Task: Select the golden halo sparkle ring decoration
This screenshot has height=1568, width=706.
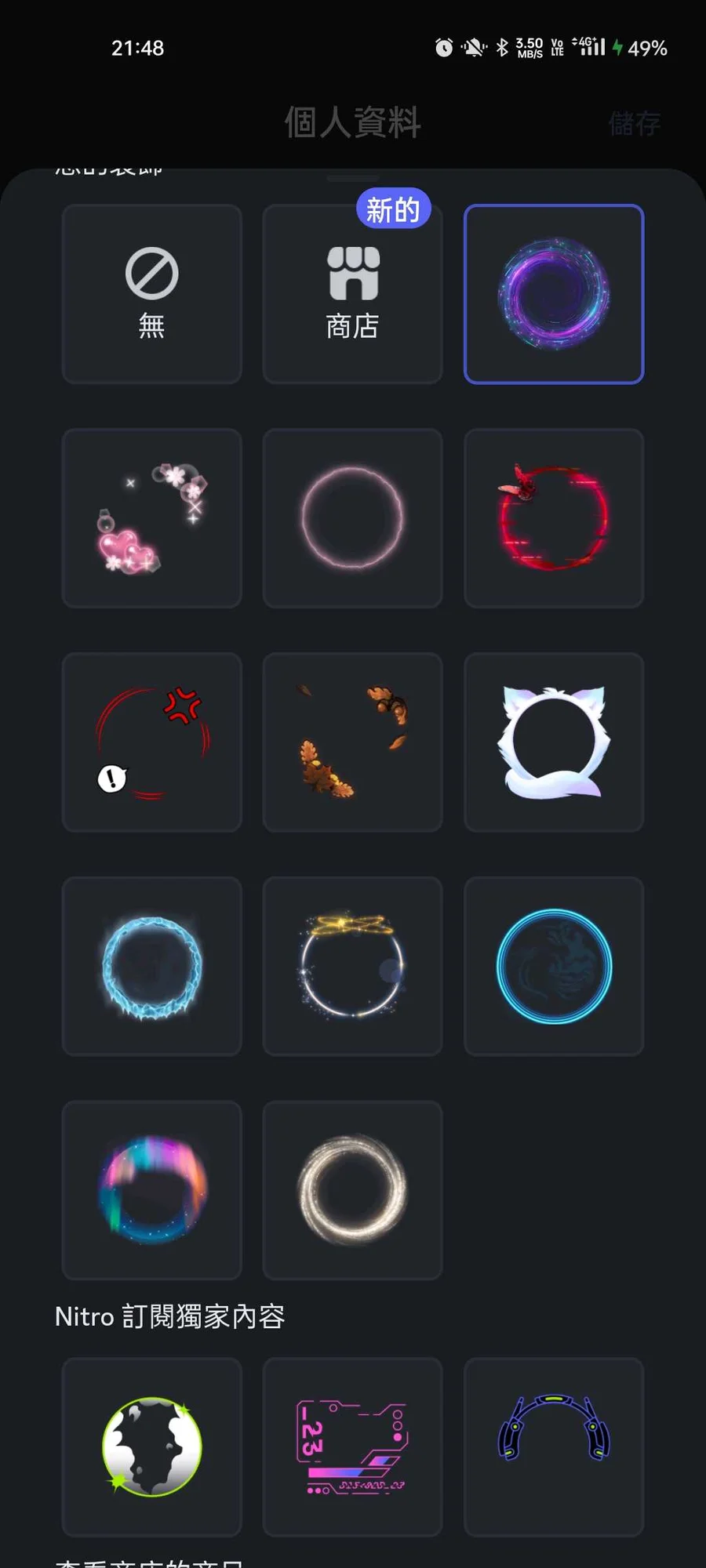Action: click(352, 967)
